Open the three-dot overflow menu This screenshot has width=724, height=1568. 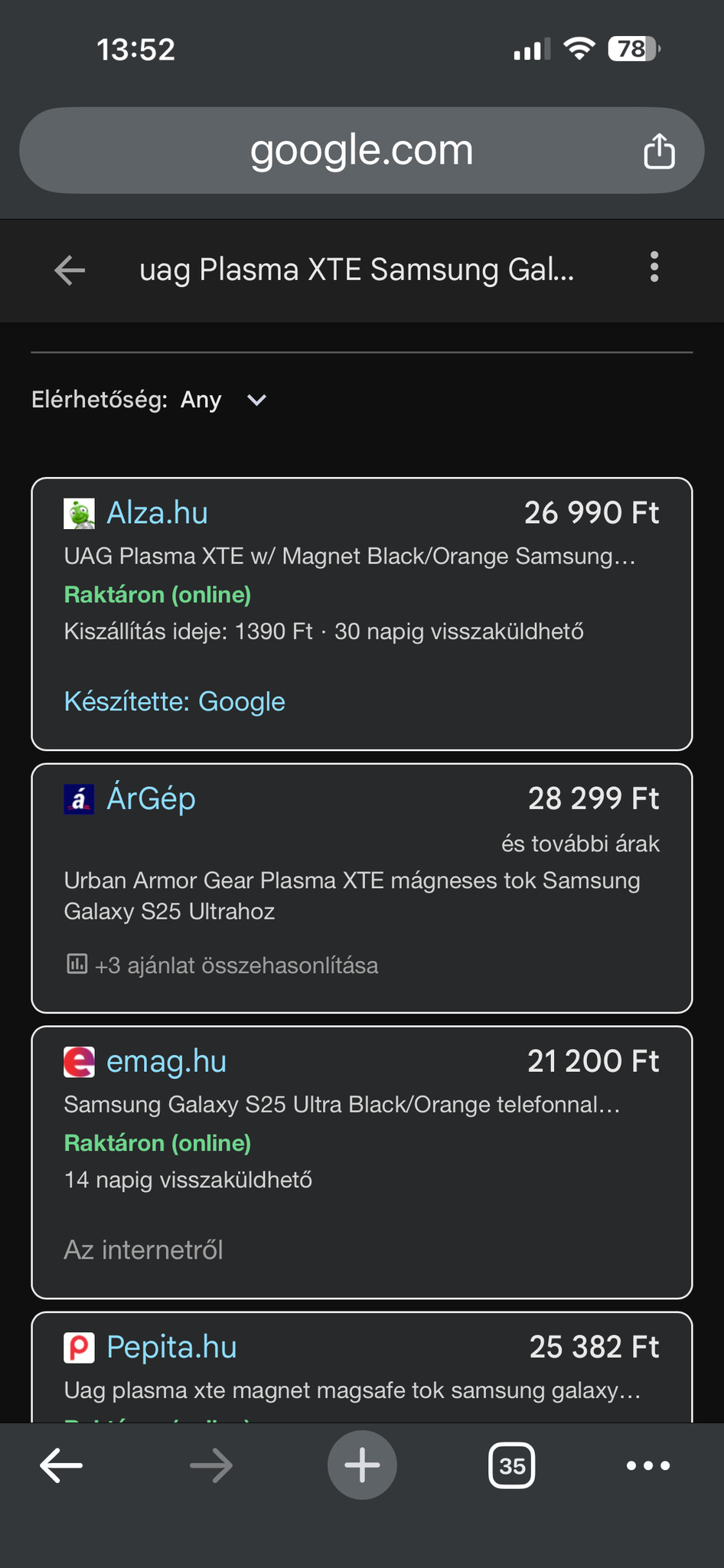[654, 267]
